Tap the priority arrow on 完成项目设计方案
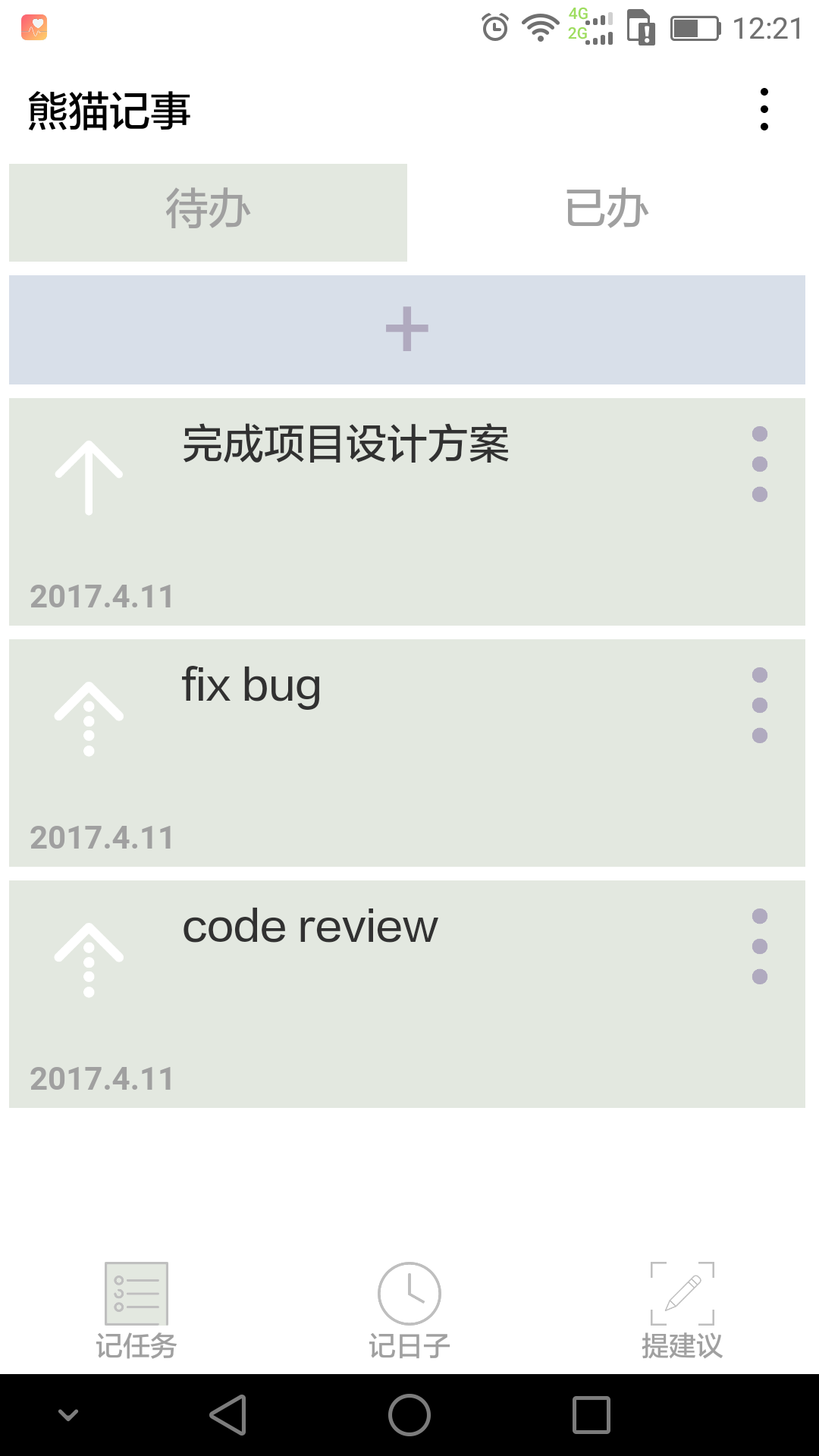The image size is (819, 1456). pos(89,479)
